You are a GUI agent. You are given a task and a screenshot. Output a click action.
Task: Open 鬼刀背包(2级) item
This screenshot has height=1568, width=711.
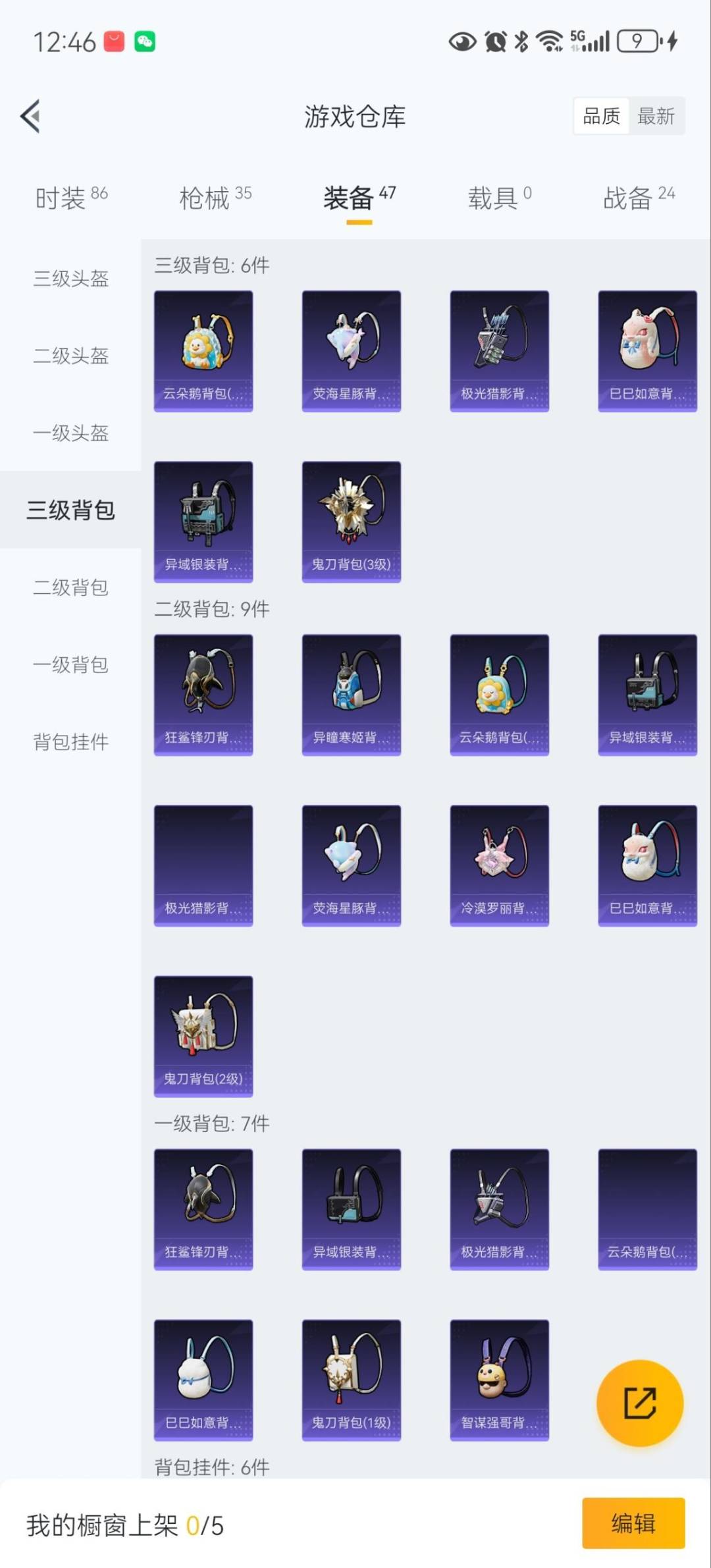(x=203, y=1035)
